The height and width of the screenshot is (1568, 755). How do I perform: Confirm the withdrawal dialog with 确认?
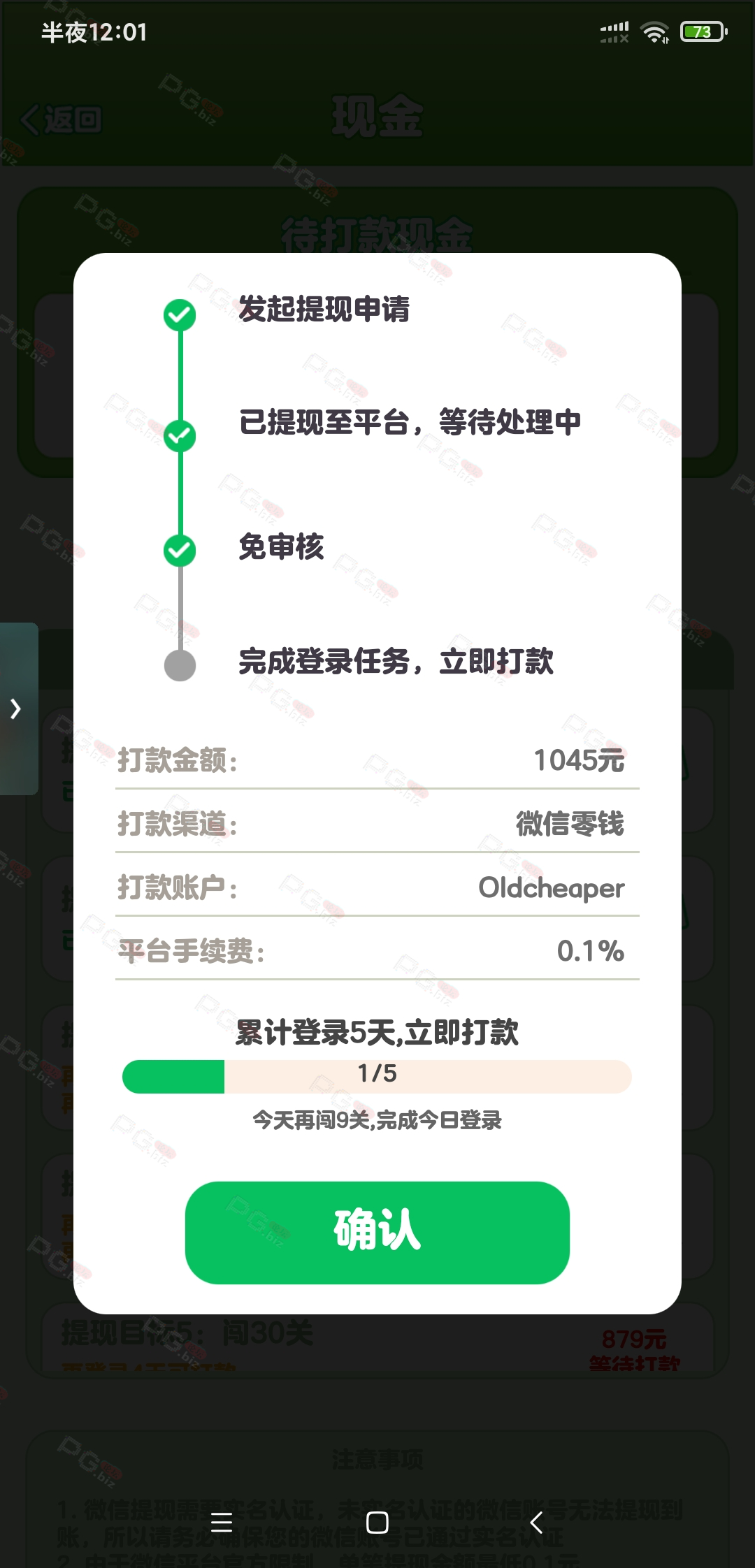377,1232
